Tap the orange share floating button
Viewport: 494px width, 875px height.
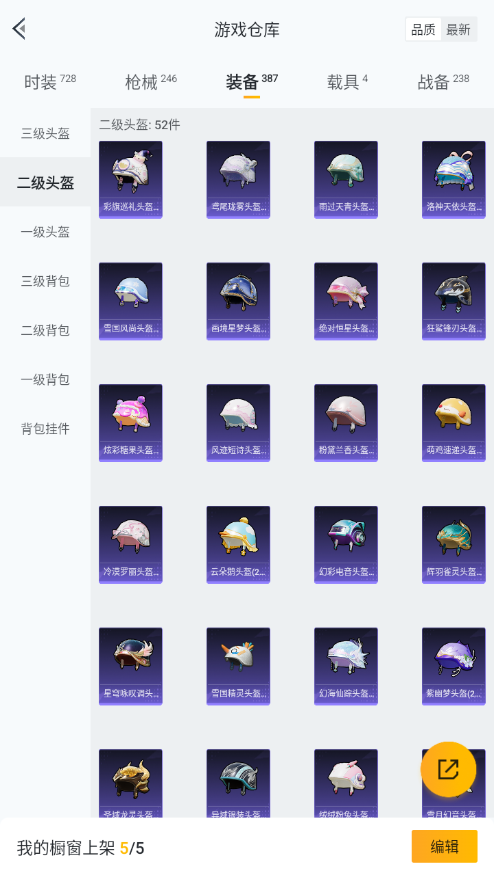[448, 769]
